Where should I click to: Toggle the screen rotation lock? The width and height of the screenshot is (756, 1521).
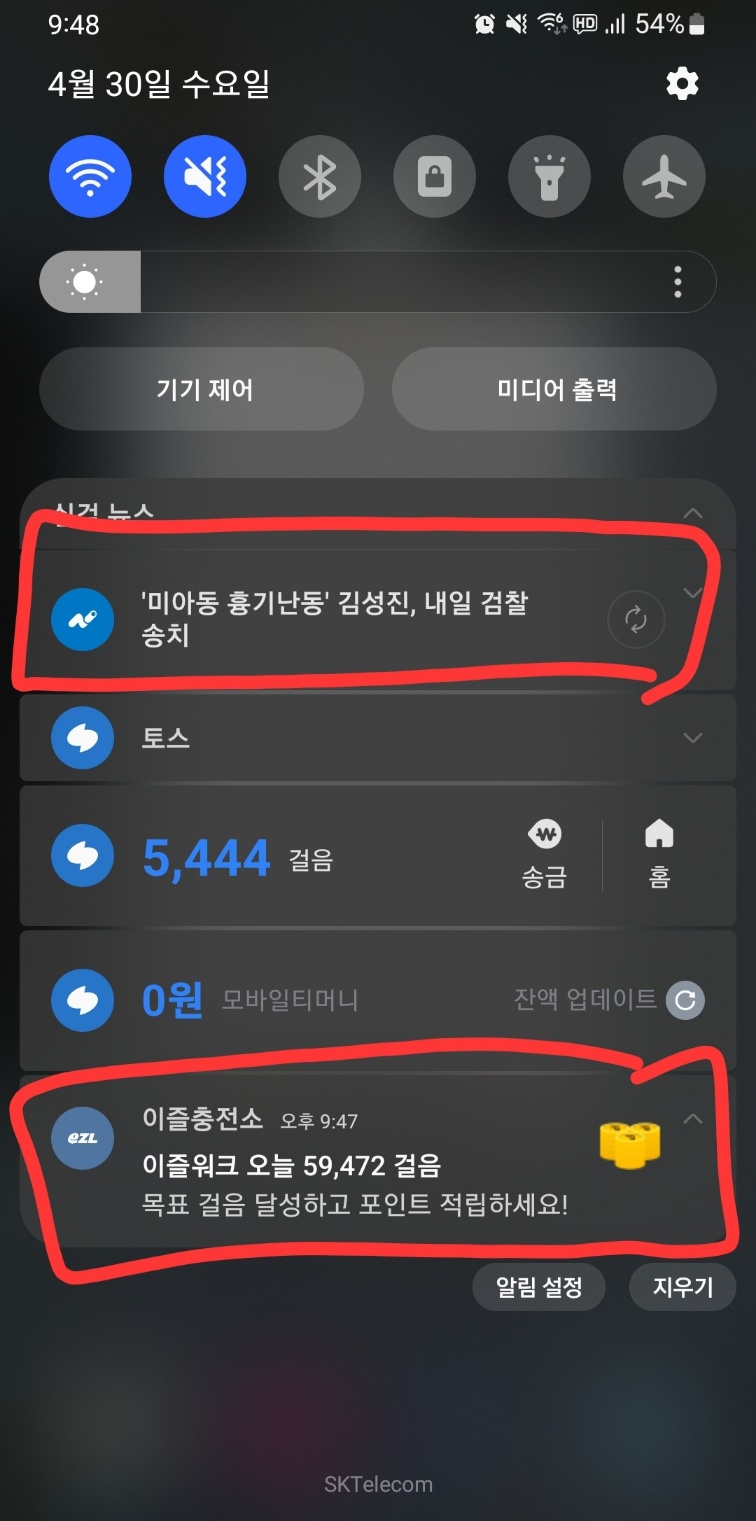pyautogui.click(x=434, y=177)
